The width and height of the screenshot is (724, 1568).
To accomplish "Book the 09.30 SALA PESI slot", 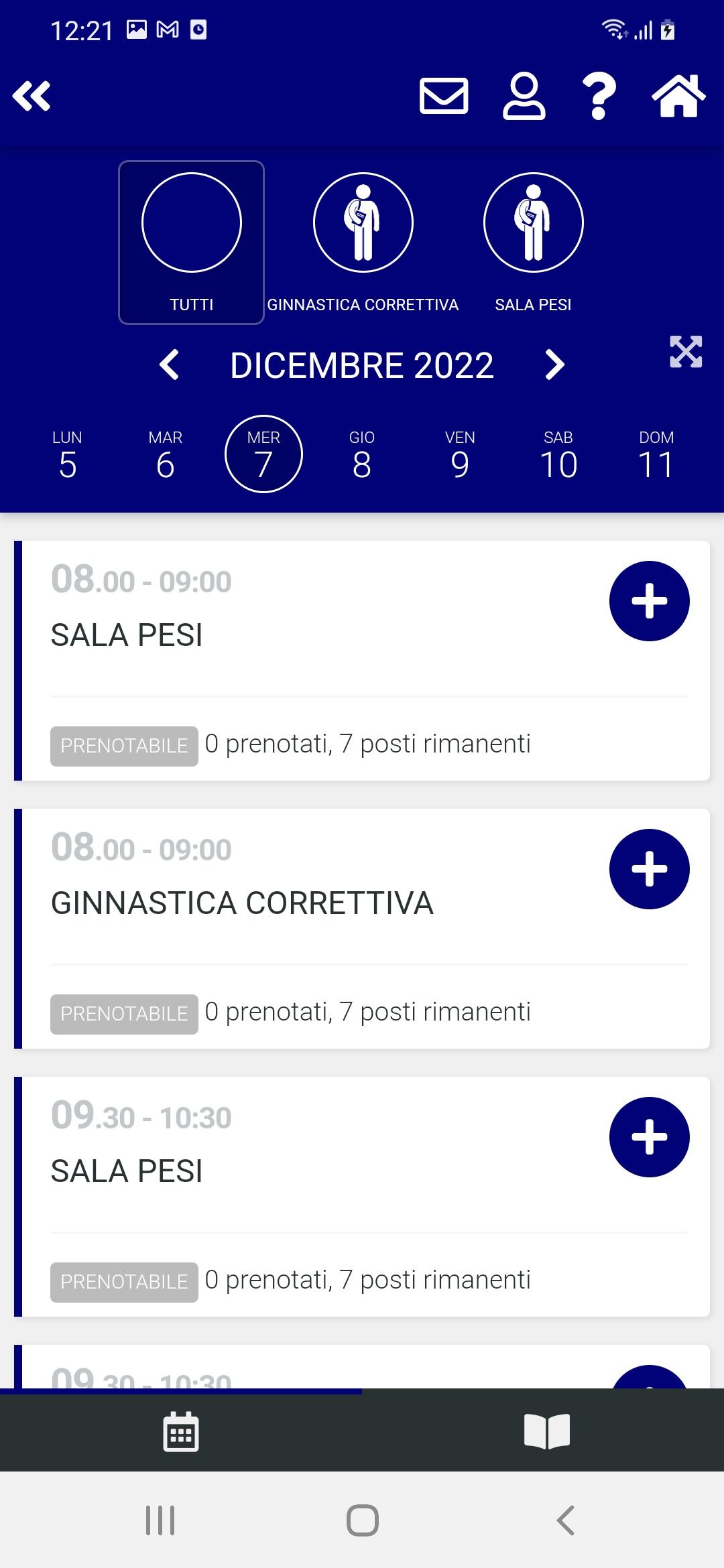I will (649, 1137).
